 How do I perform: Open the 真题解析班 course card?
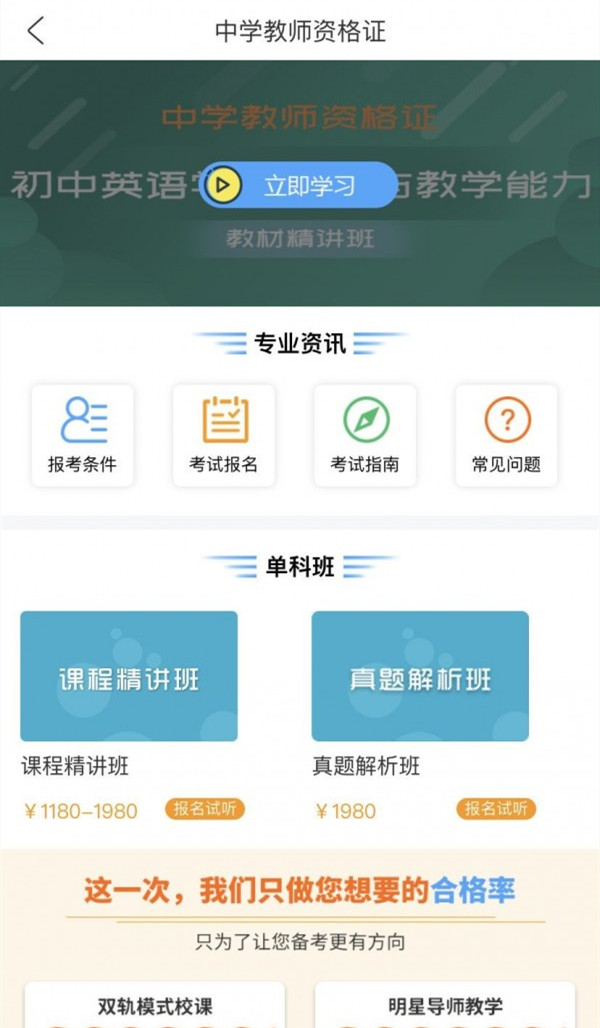pyautogui.click(x=420, y=677)
